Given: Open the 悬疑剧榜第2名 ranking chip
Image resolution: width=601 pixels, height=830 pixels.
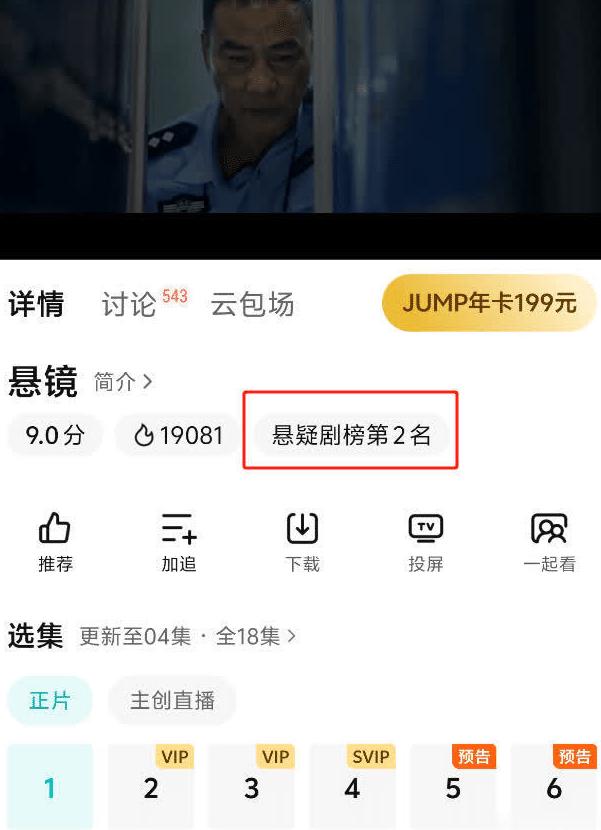Looking at the screenshot, I should point(351,435).
